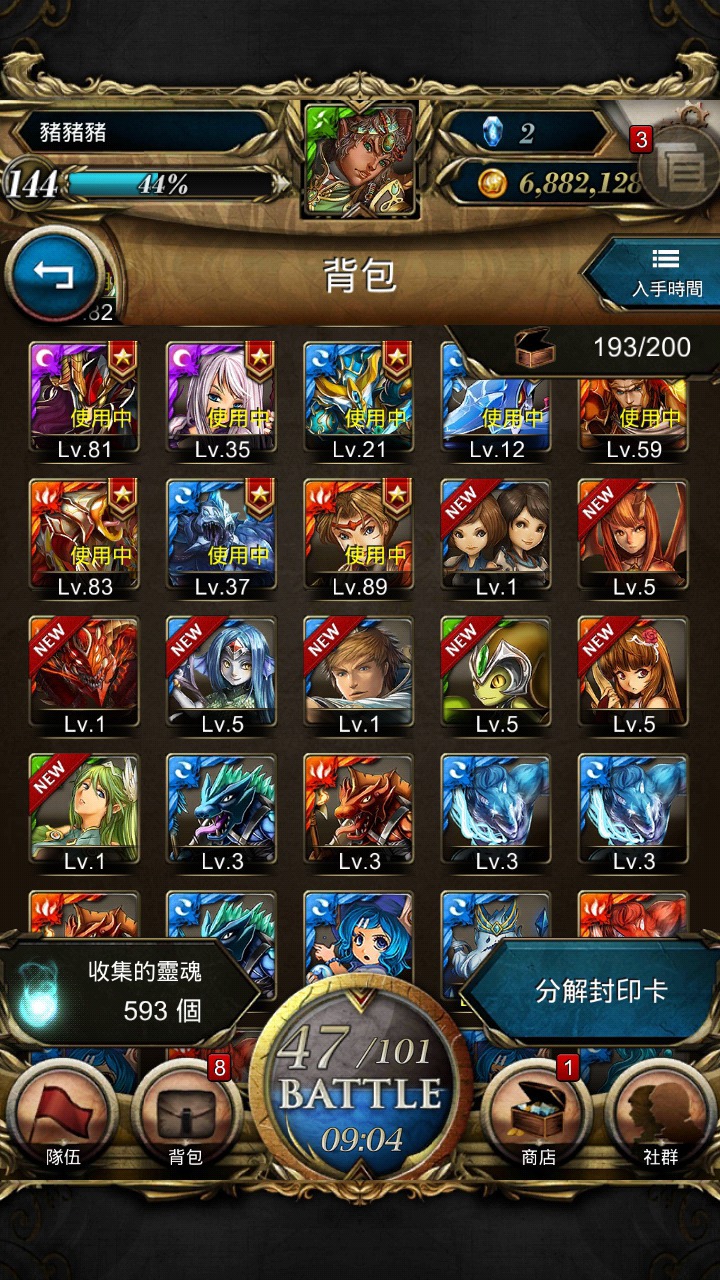Select the Lv.83 red armored card
This screenshot has width=720, height=1280.
(84, 538)
